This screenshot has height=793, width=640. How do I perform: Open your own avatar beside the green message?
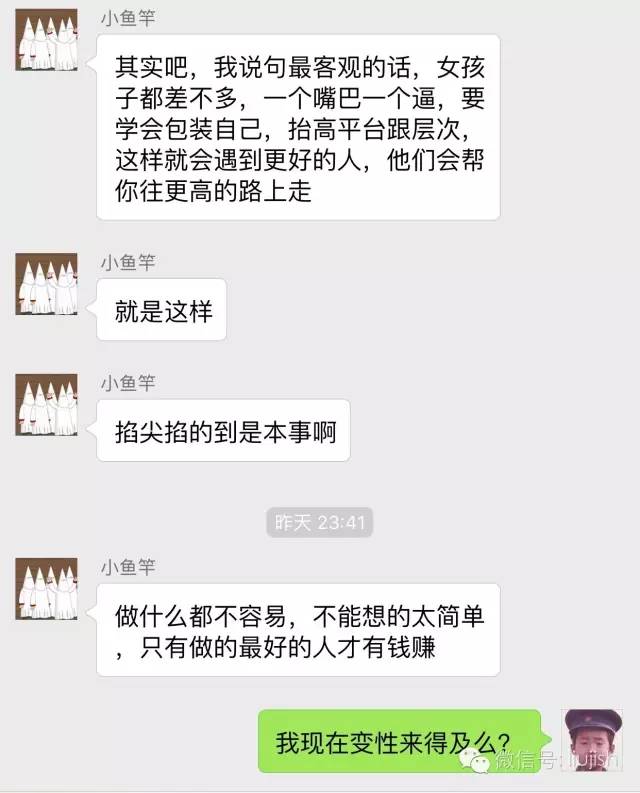[x=593, y=741]
